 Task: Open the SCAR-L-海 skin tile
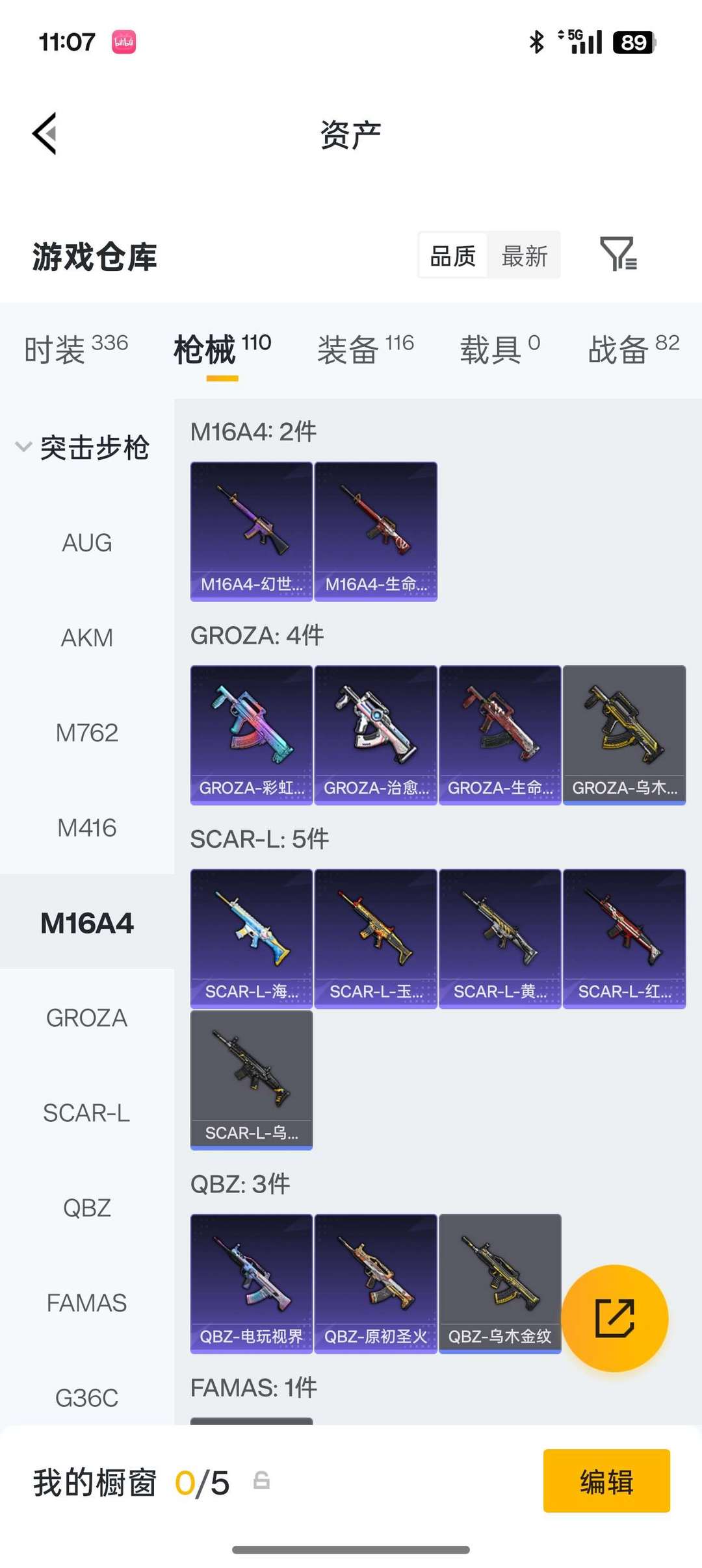coord(252,938)
